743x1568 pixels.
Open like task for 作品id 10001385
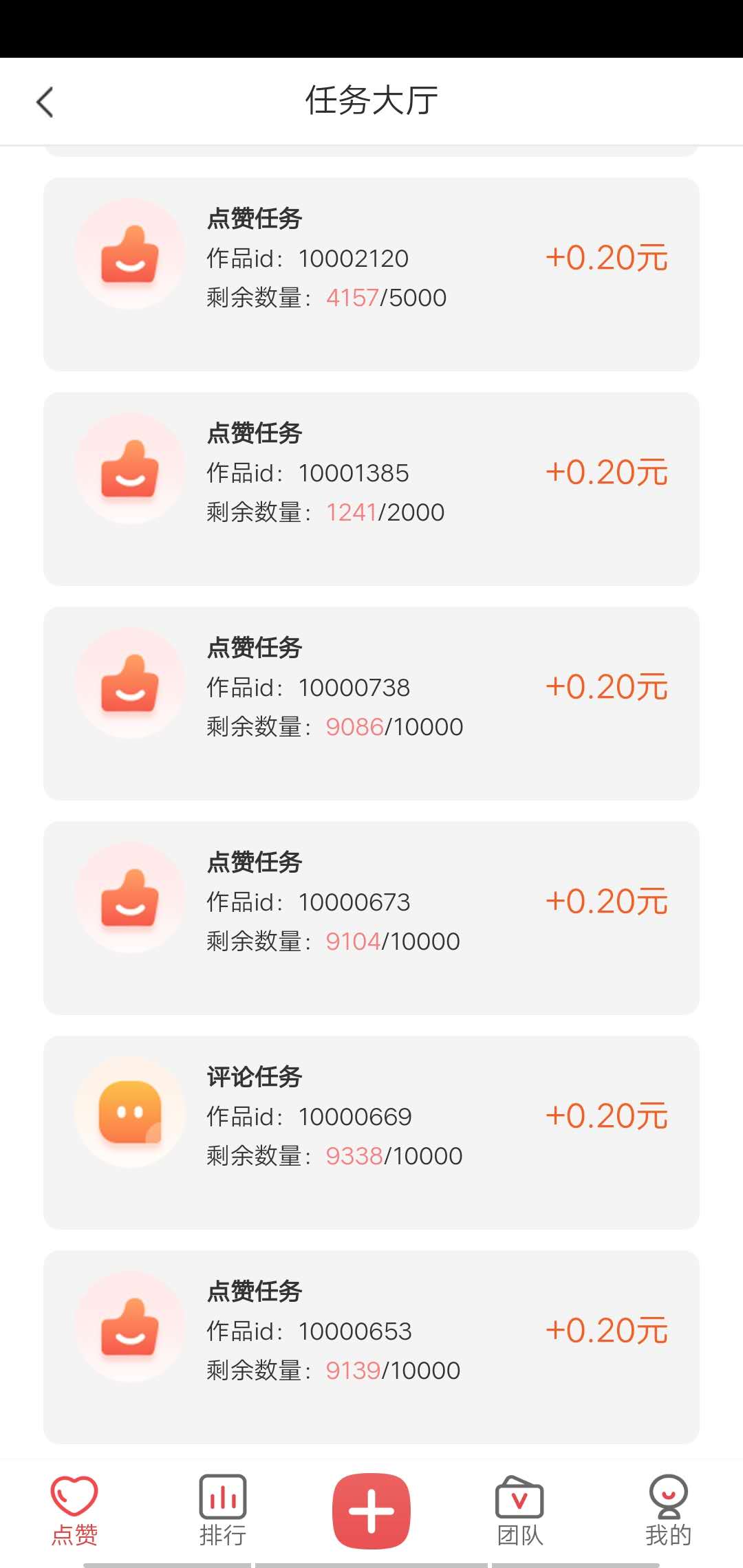(x=371, y=488)
